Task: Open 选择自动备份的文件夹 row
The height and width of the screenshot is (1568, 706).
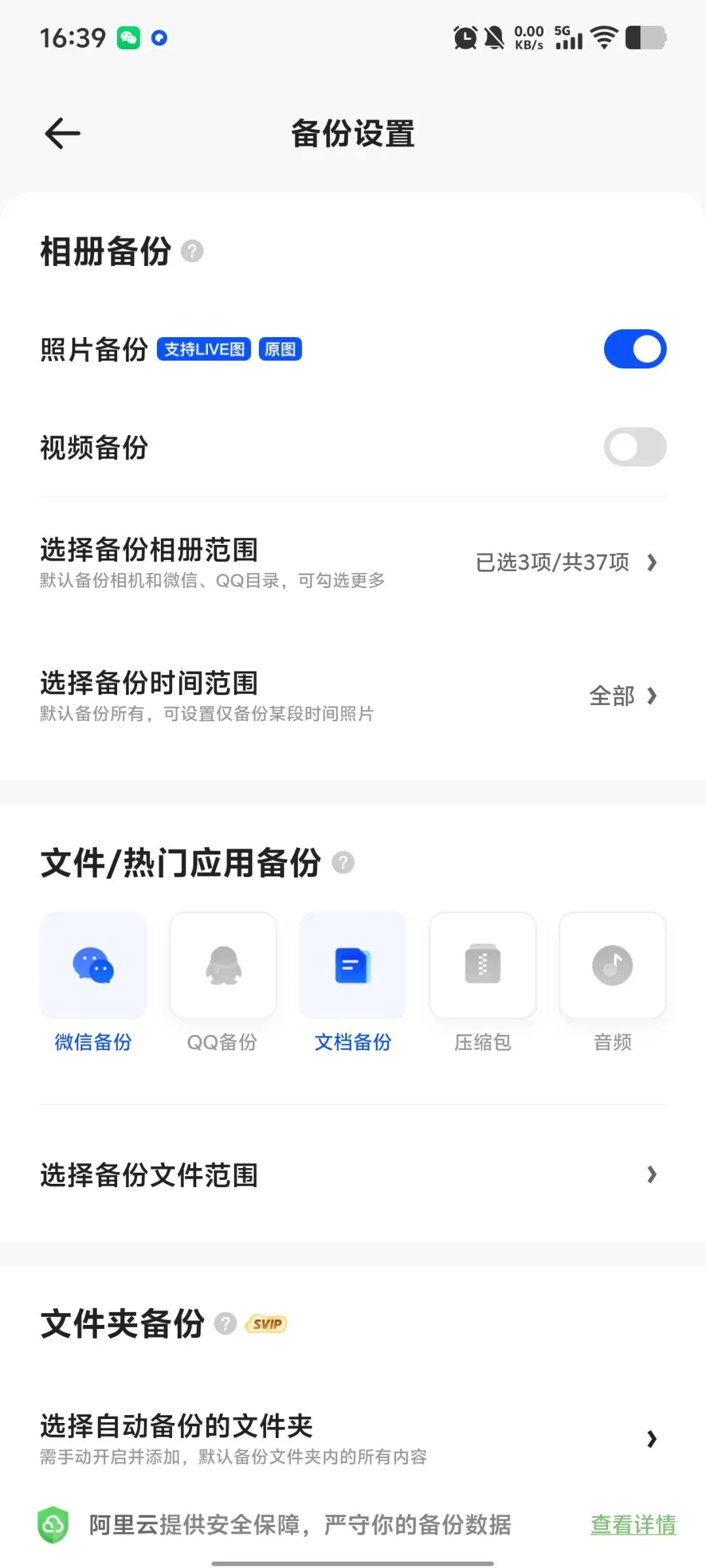Action: (x=353, y=1439)
